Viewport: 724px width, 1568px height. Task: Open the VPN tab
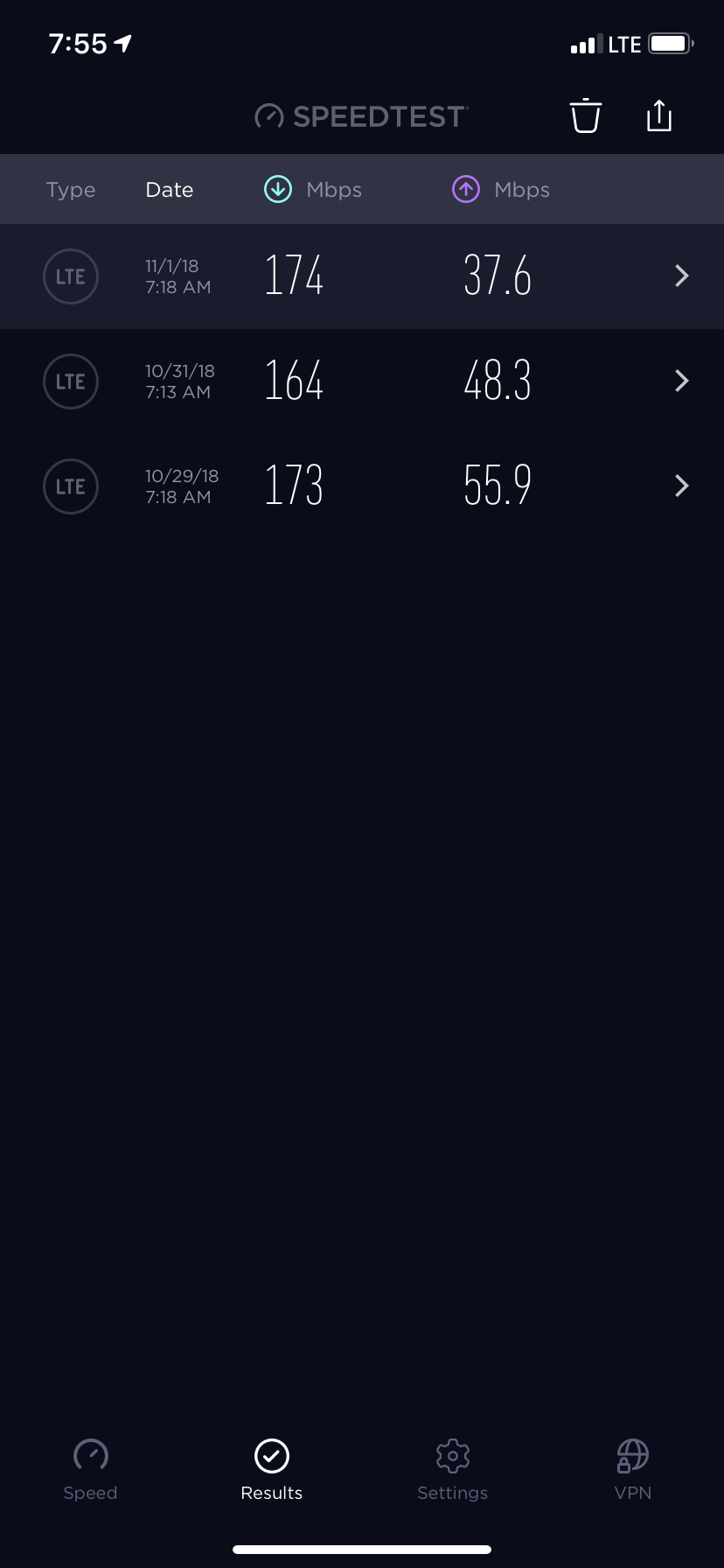633,1470
